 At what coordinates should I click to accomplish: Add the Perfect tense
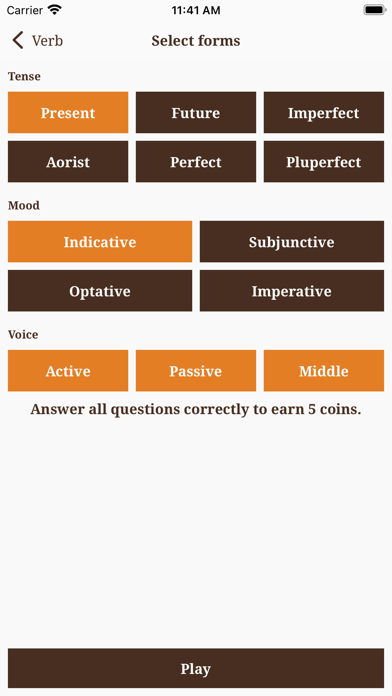pyautogui.click(x=196, y=162)
